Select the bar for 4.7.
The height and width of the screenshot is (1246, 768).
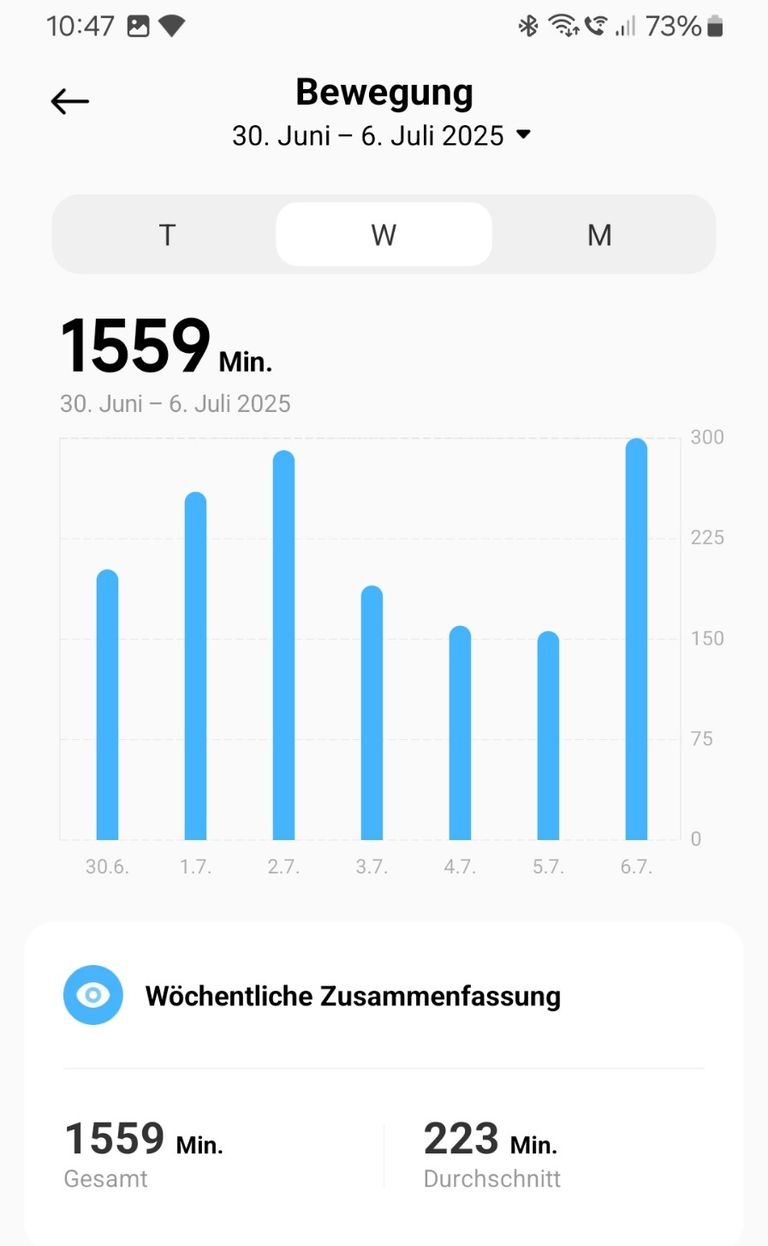pyautogui.click(x=460, y=733)
